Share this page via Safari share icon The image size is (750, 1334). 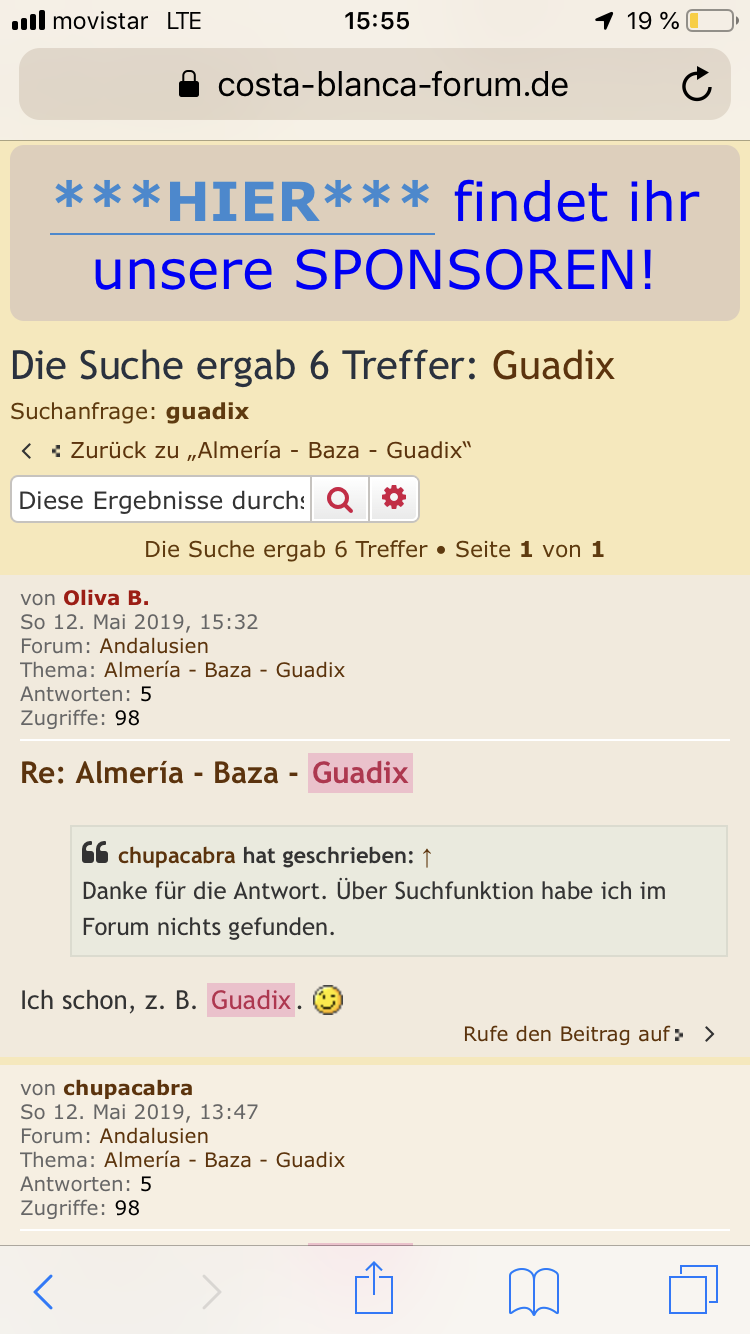click(x=374, y=1288)
